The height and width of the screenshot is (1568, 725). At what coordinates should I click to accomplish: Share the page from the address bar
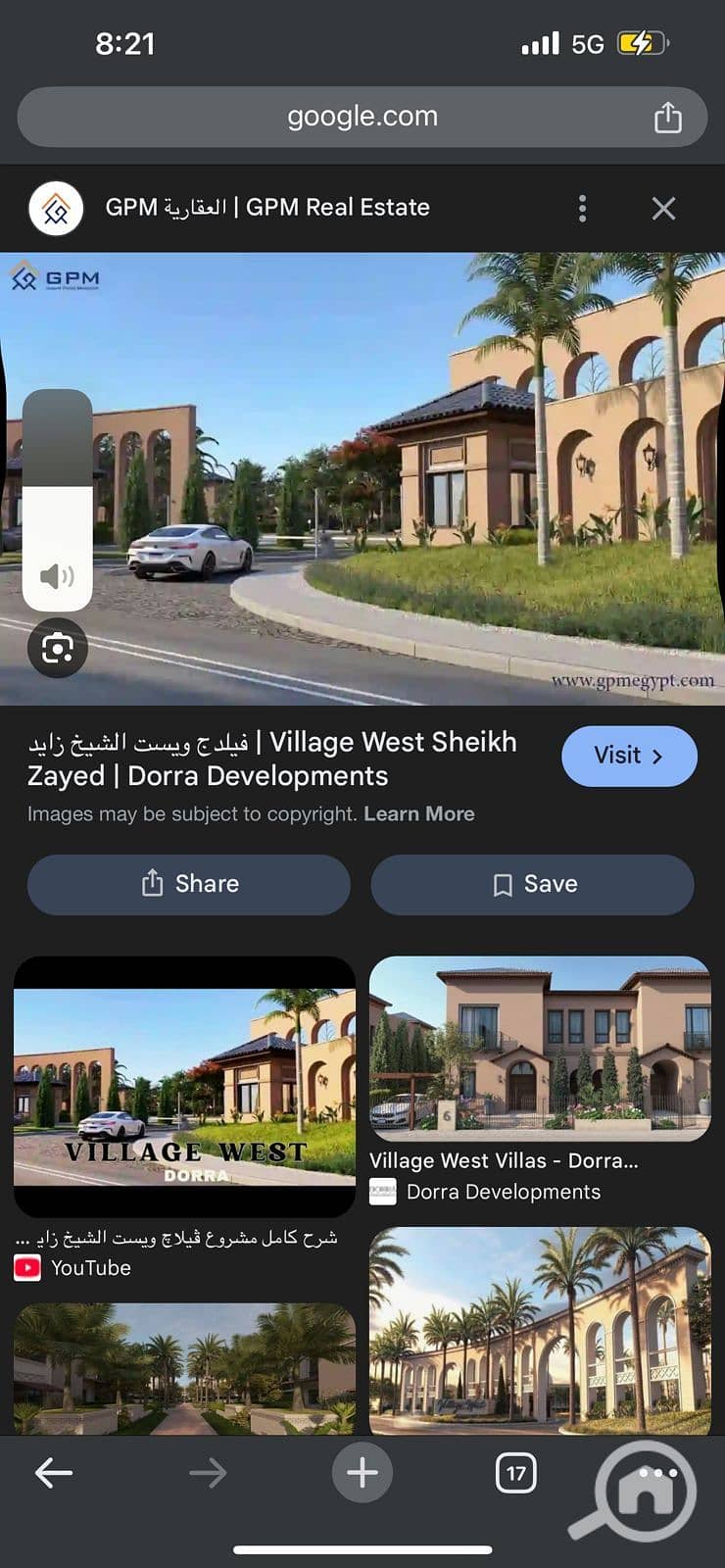click(x=667, y=117)
